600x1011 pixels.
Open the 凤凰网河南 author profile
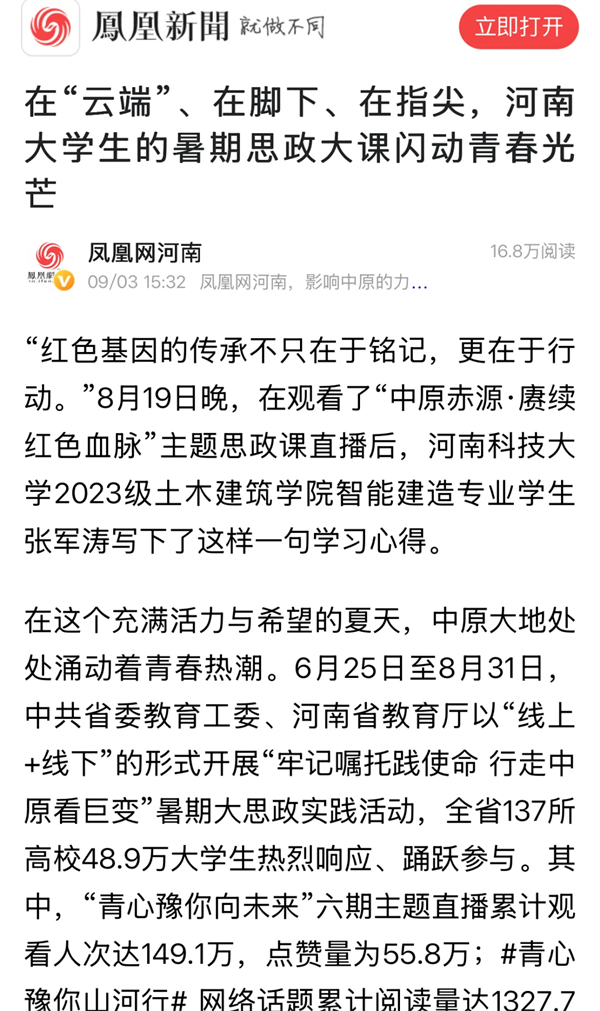[144, 252]
